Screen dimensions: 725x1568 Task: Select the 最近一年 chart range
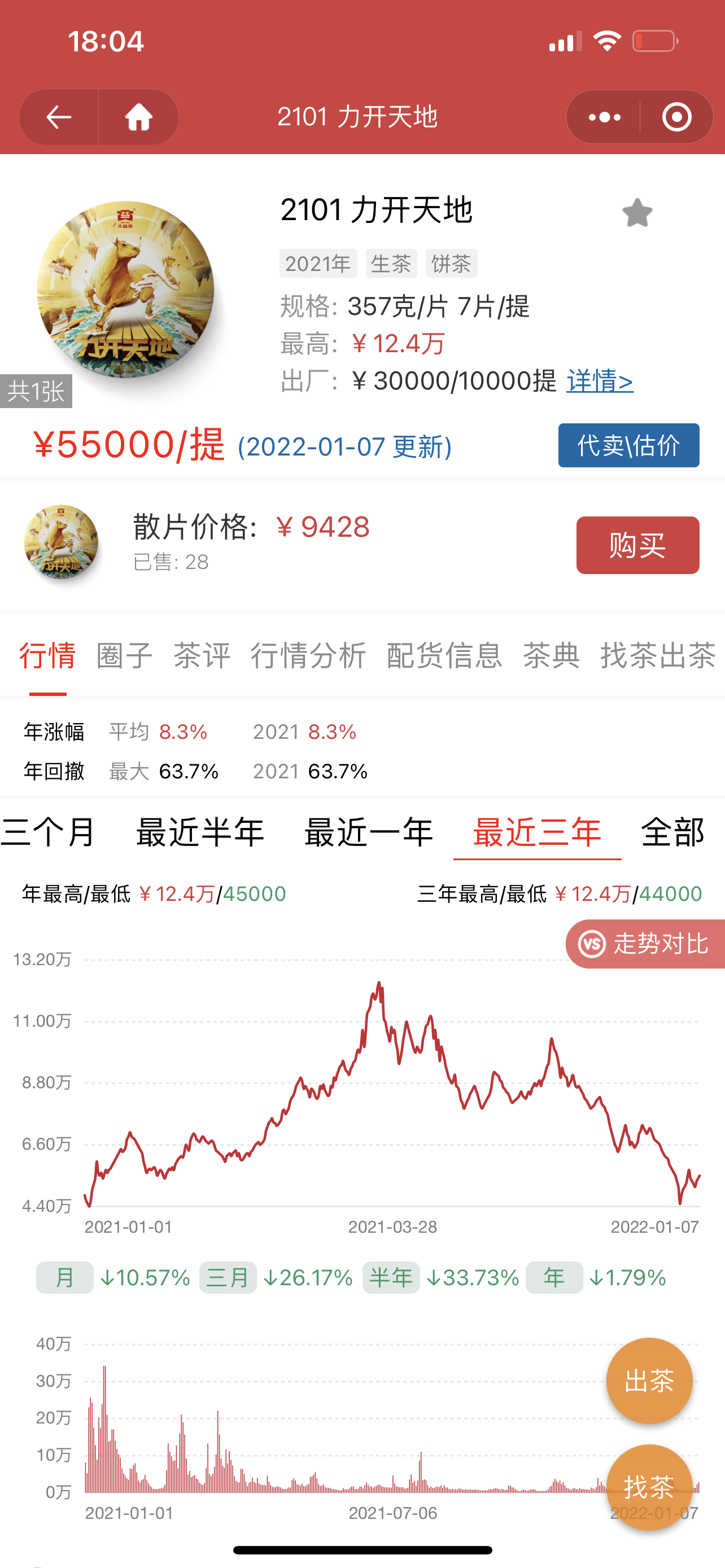pyautogui.click(x=368, y=832)
